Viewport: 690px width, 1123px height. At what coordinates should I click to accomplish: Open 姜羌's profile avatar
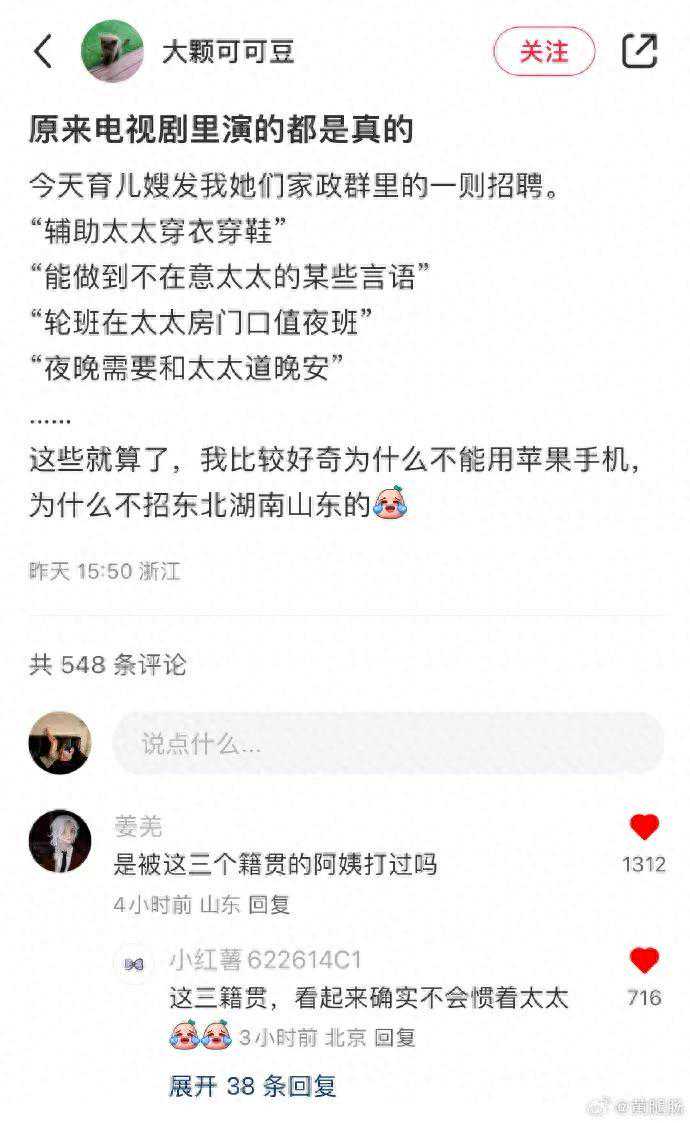[60, 841]
